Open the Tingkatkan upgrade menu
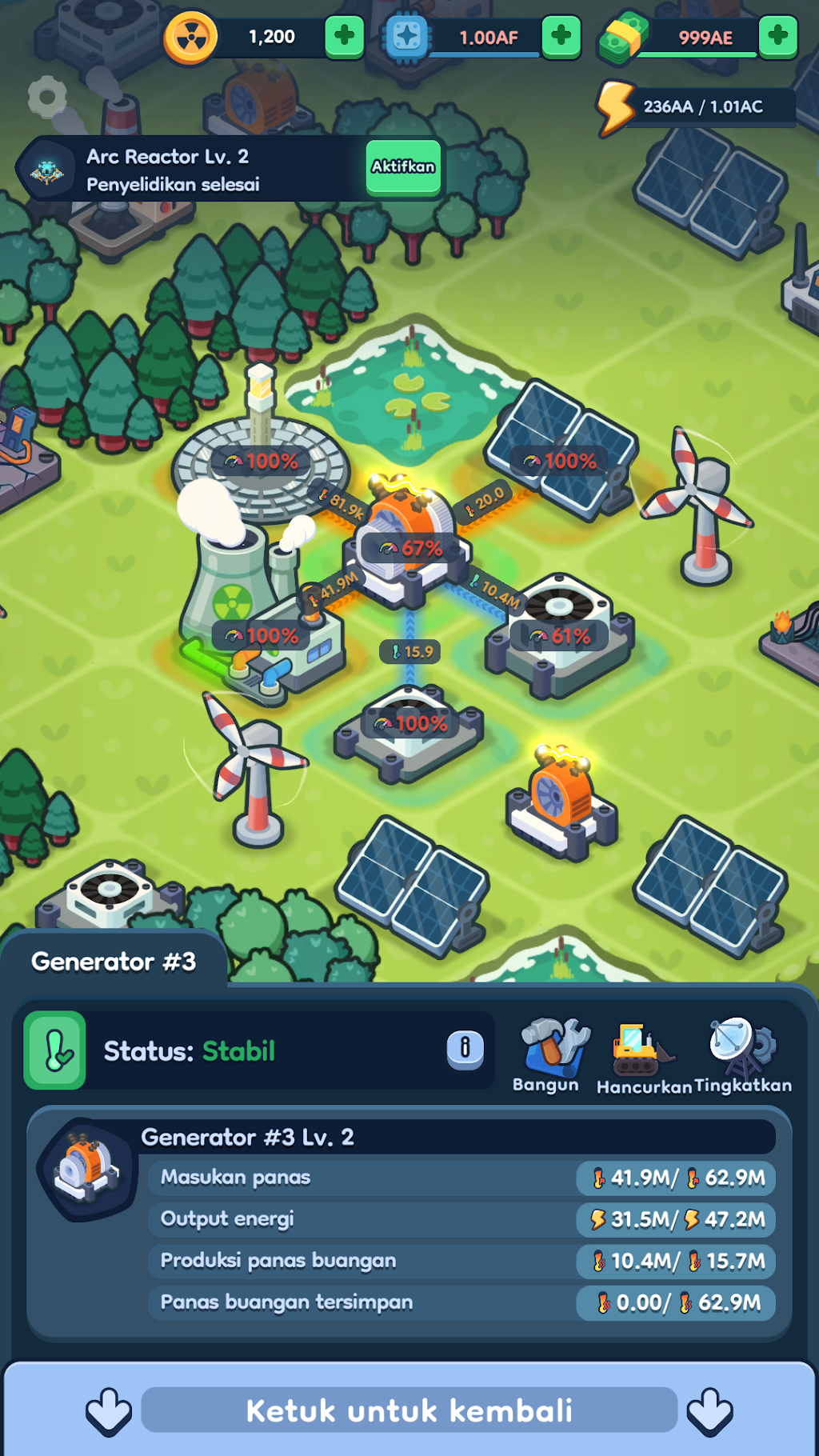Viewport: 819px width, 1456px height. pos(743,1055)
